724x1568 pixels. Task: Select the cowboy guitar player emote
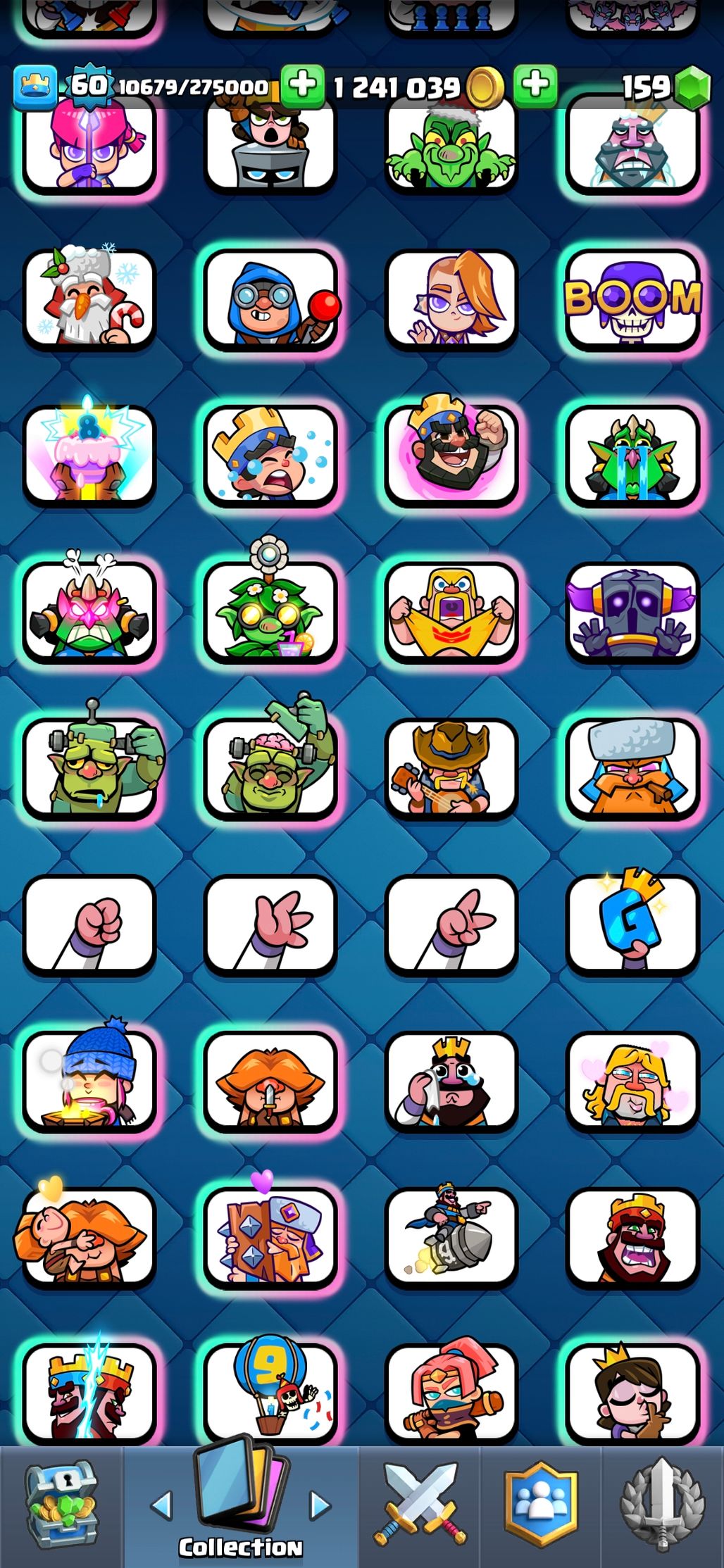[x=451, y=769]
